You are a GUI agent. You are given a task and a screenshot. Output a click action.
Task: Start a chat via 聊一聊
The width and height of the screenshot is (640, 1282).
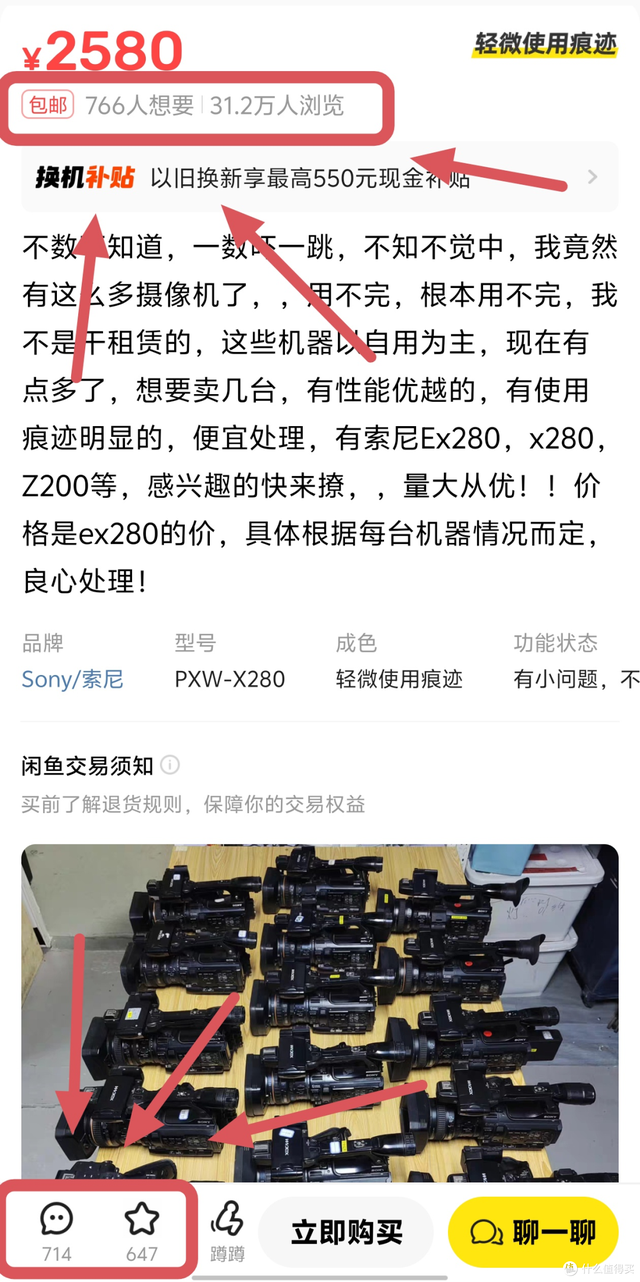(533, 1231)
